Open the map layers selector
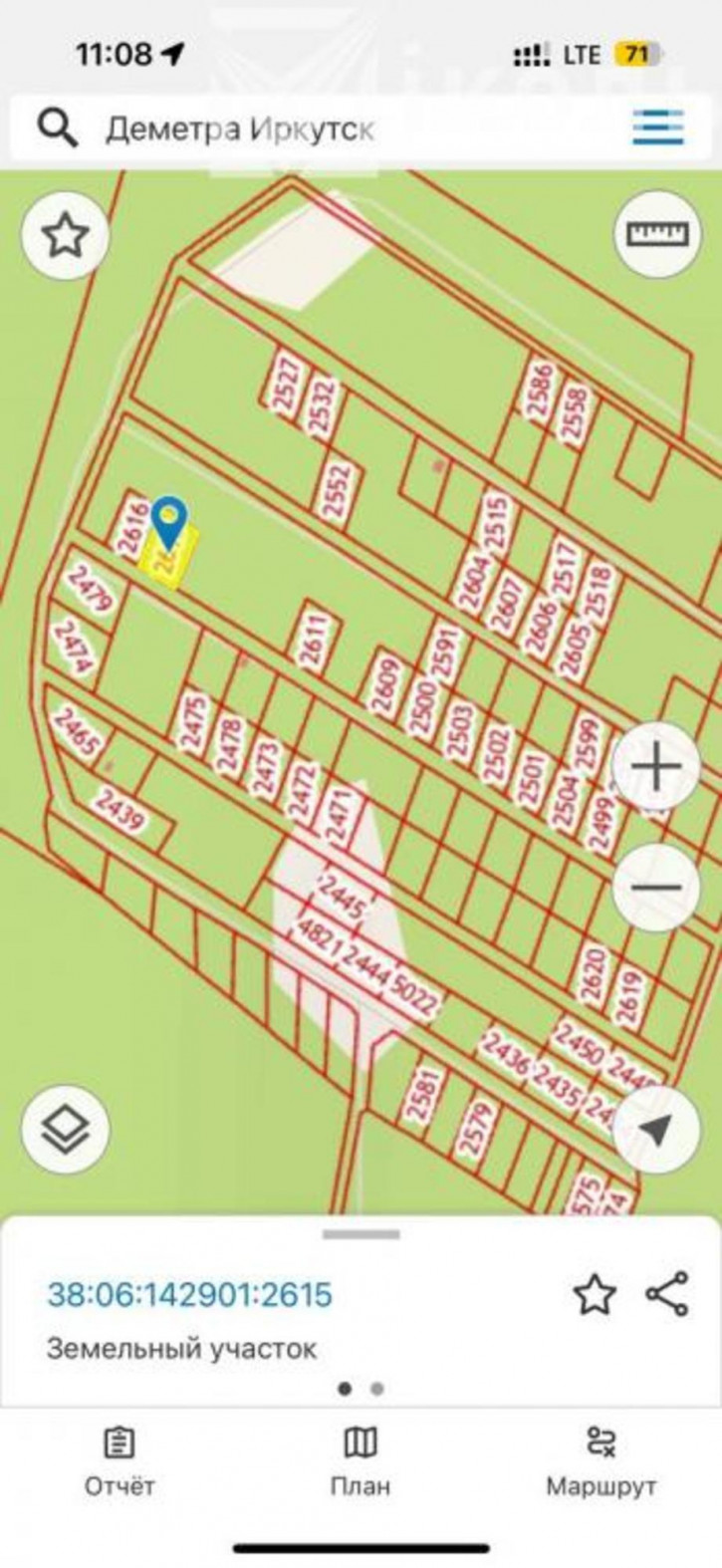Viewport: 722px width, 1568px height. click(x=66, y=1129)
